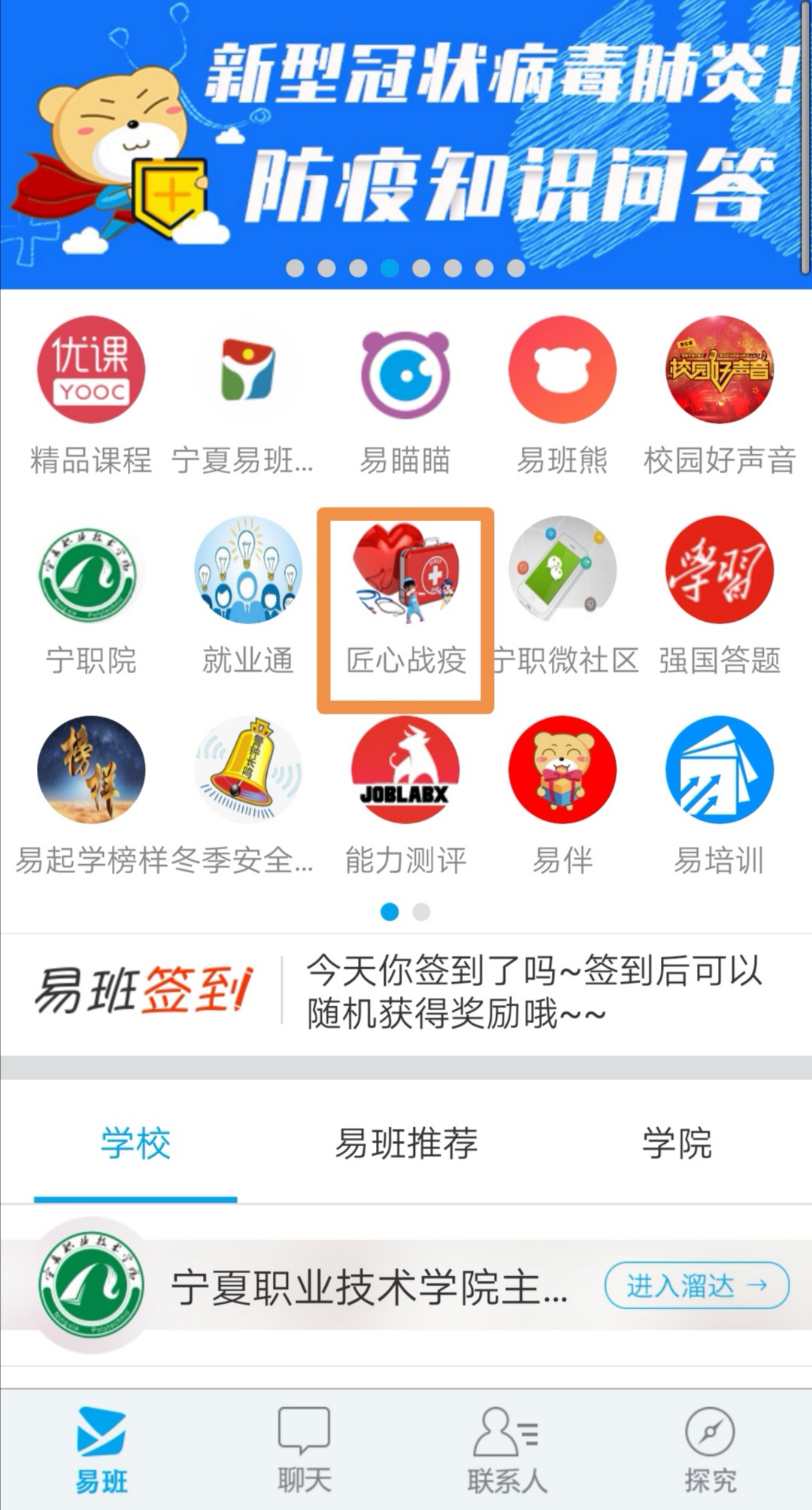
Task: Switch to the 学院 tab
Action: click(x=677, y=1143)
